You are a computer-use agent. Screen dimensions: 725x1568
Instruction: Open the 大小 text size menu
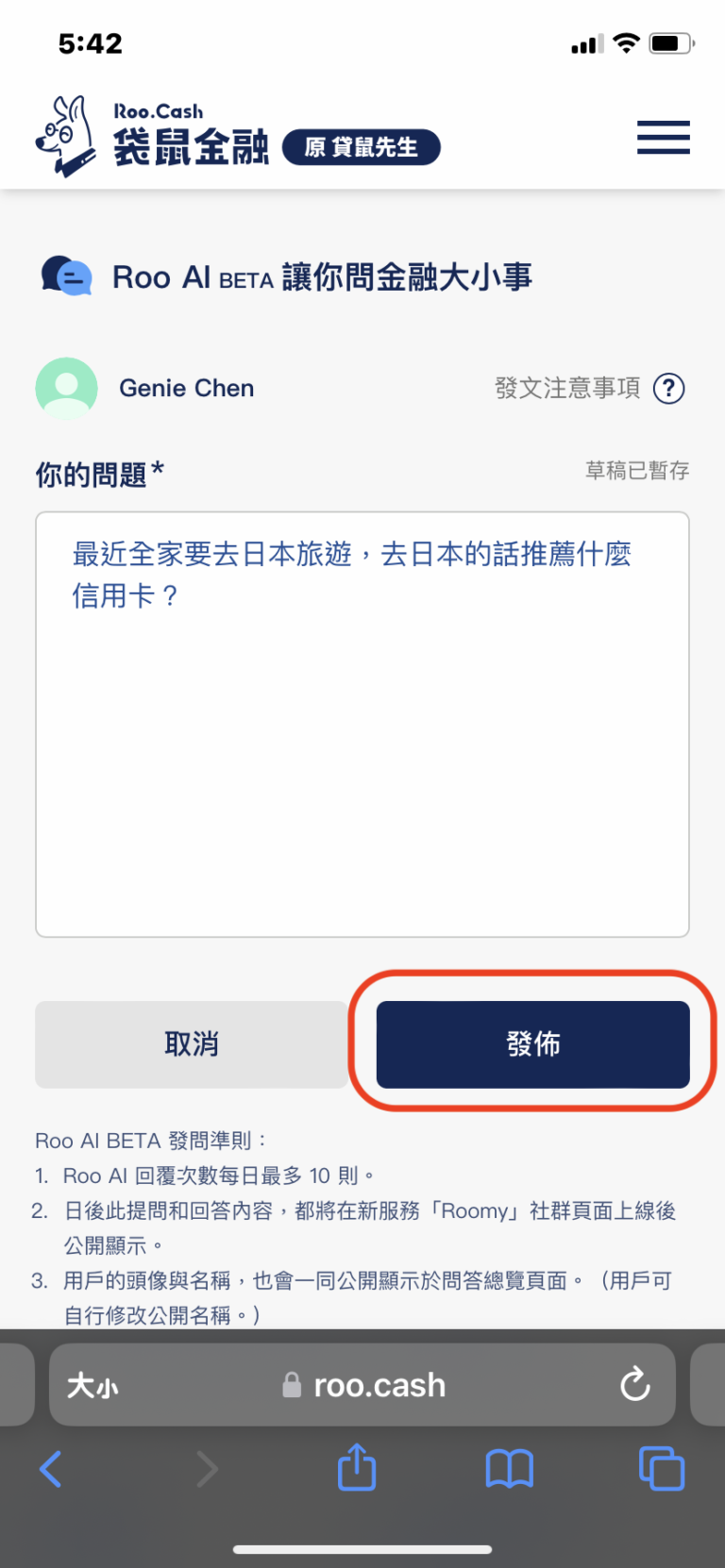point(92,1384)
